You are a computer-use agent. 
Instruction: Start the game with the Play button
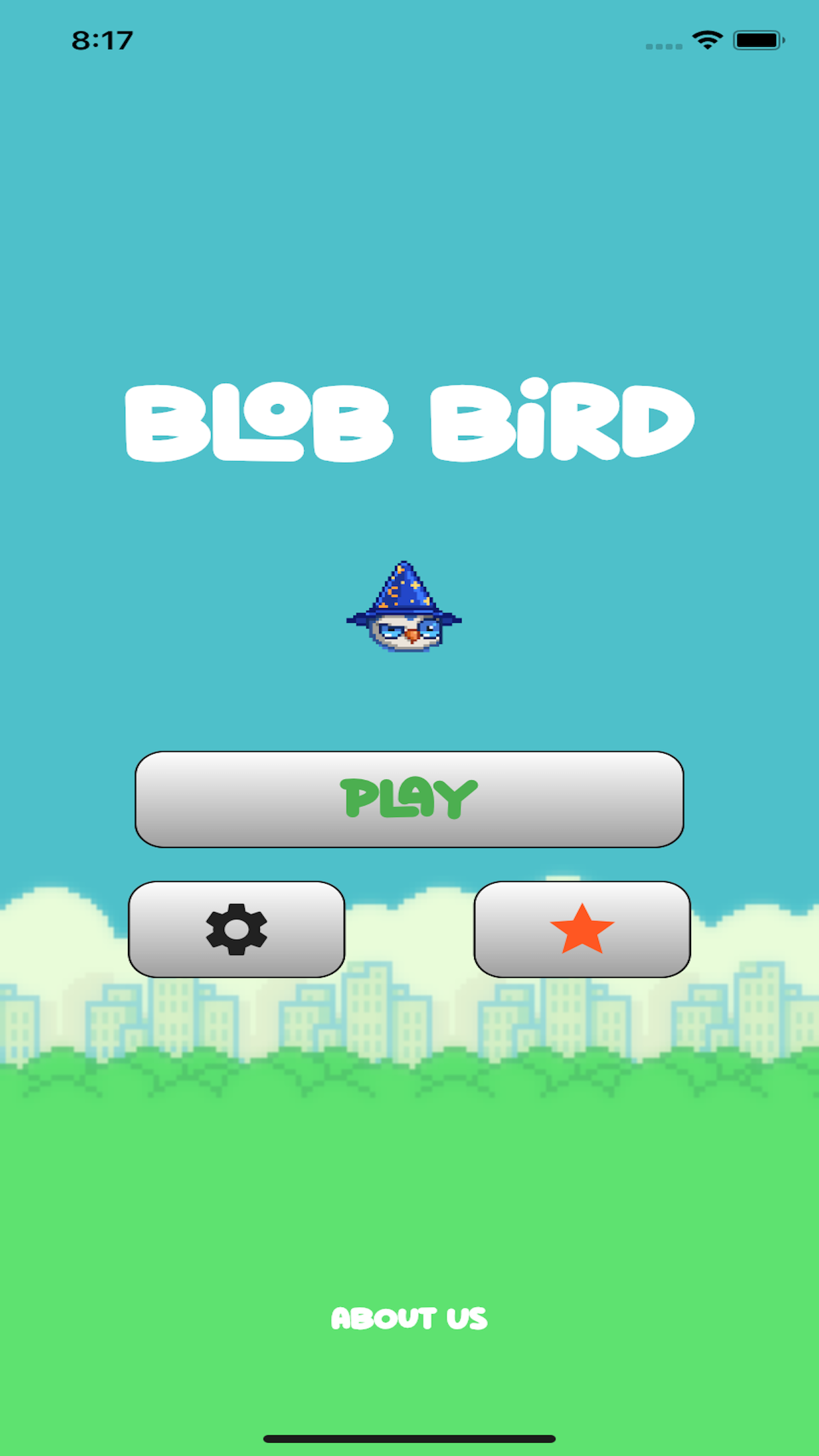(409, 799)
